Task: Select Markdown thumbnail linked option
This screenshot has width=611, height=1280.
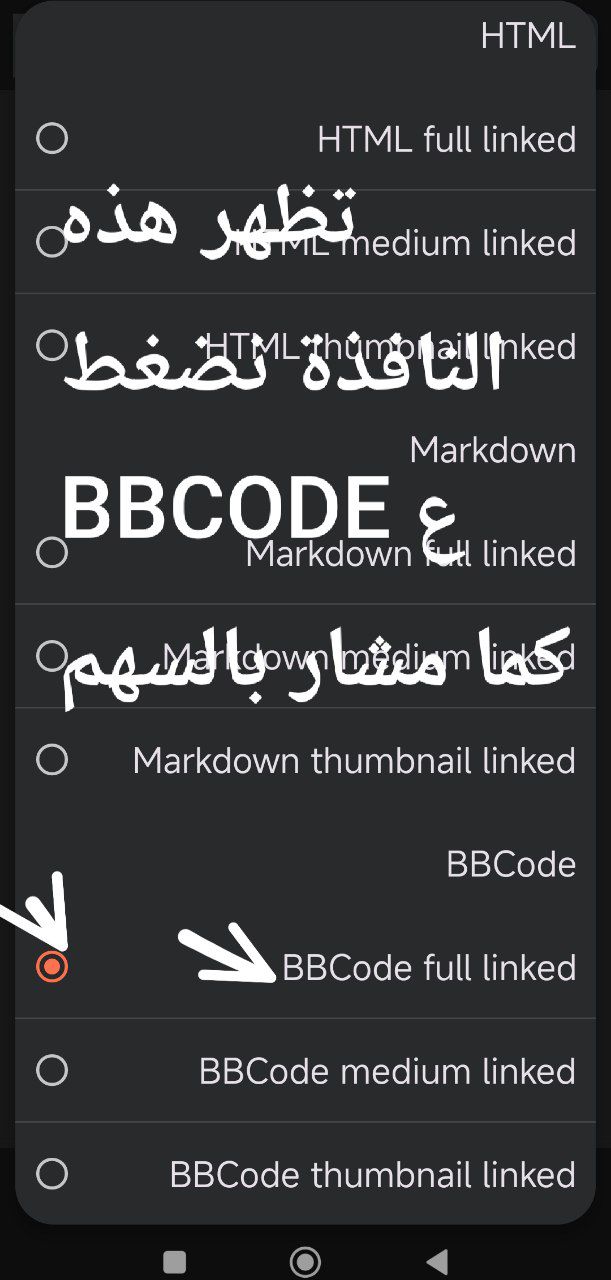Action: coord(52,760)
